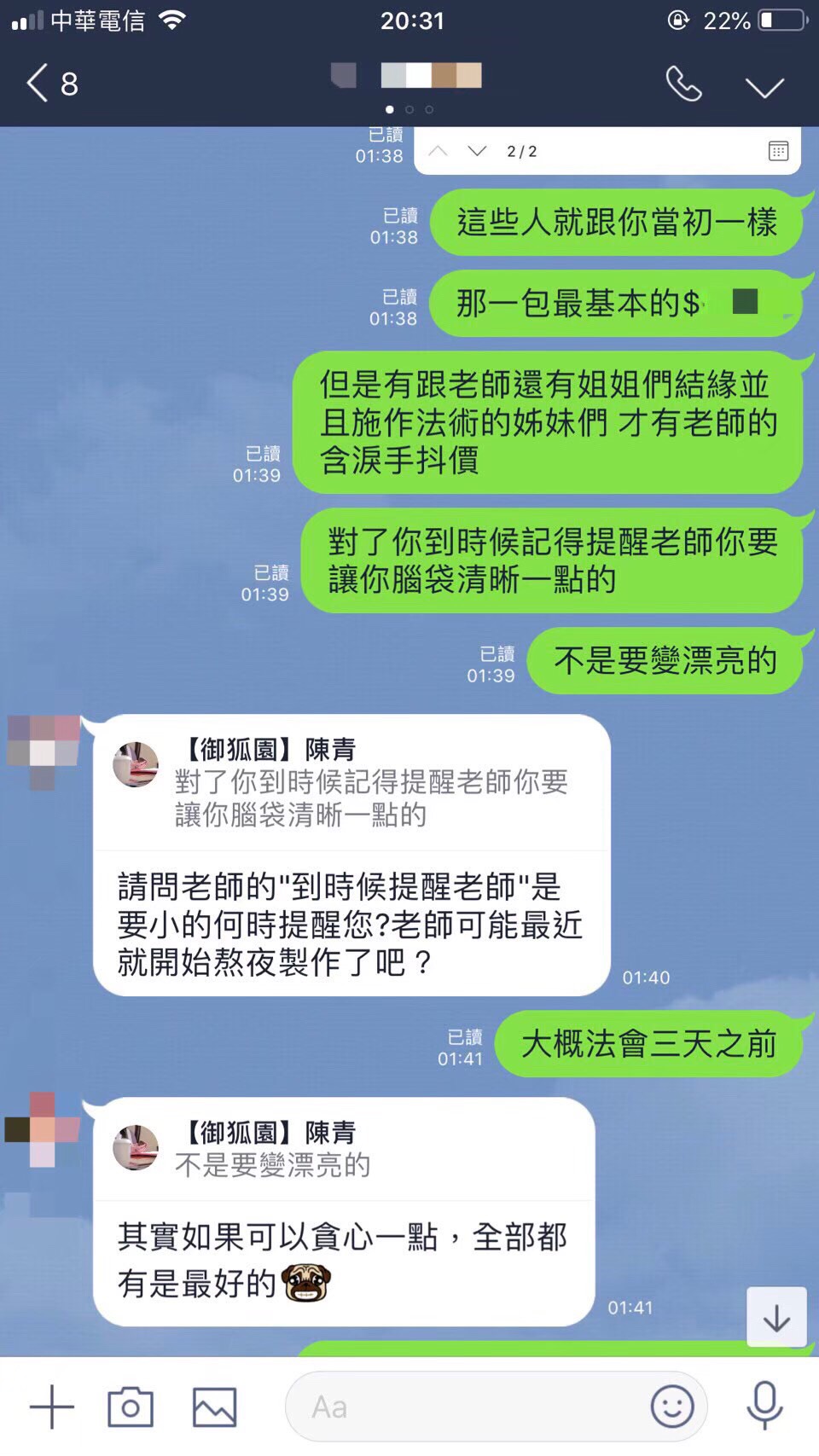Open the search calendar icon

pos(778,152)
